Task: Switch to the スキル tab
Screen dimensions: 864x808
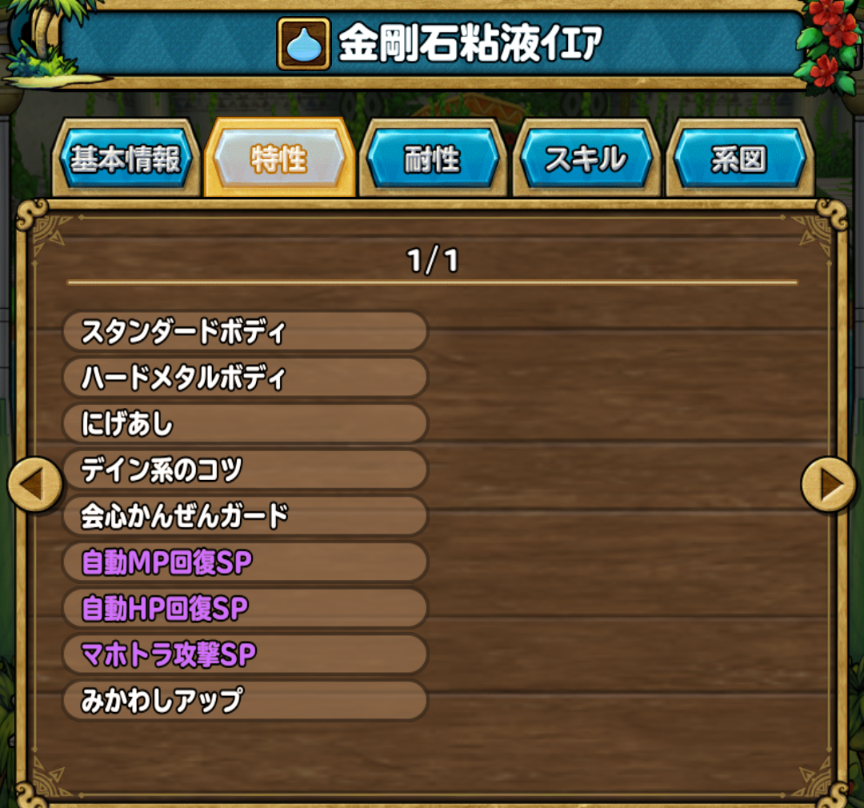Action: 585,160
